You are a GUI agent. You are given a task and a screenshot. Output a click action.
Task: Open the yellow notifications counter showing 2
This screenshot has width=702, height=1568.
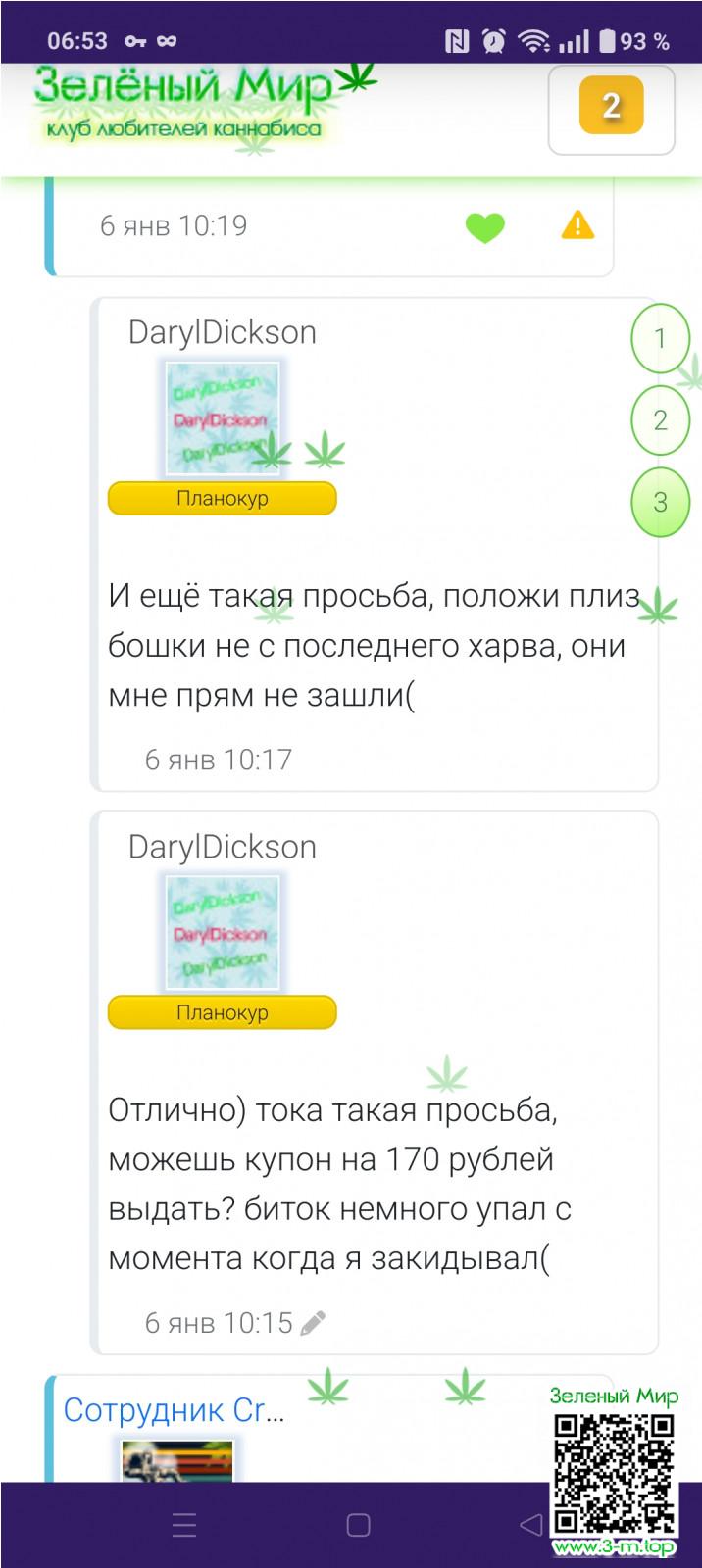[x=611, y=107]
